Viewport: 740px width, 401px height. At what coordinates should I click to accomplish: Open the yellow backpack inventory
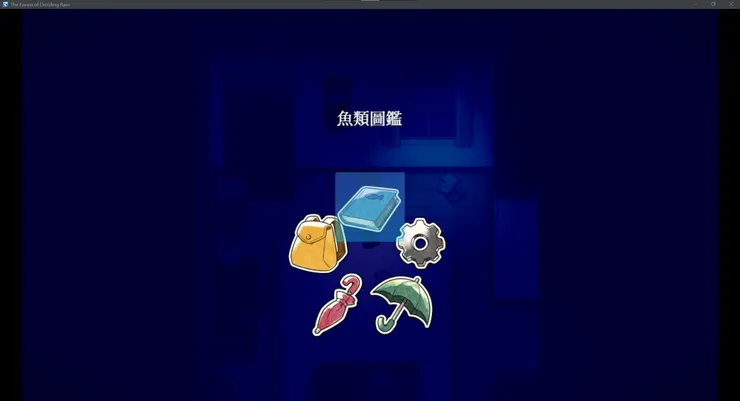click(x=314, y=242)
